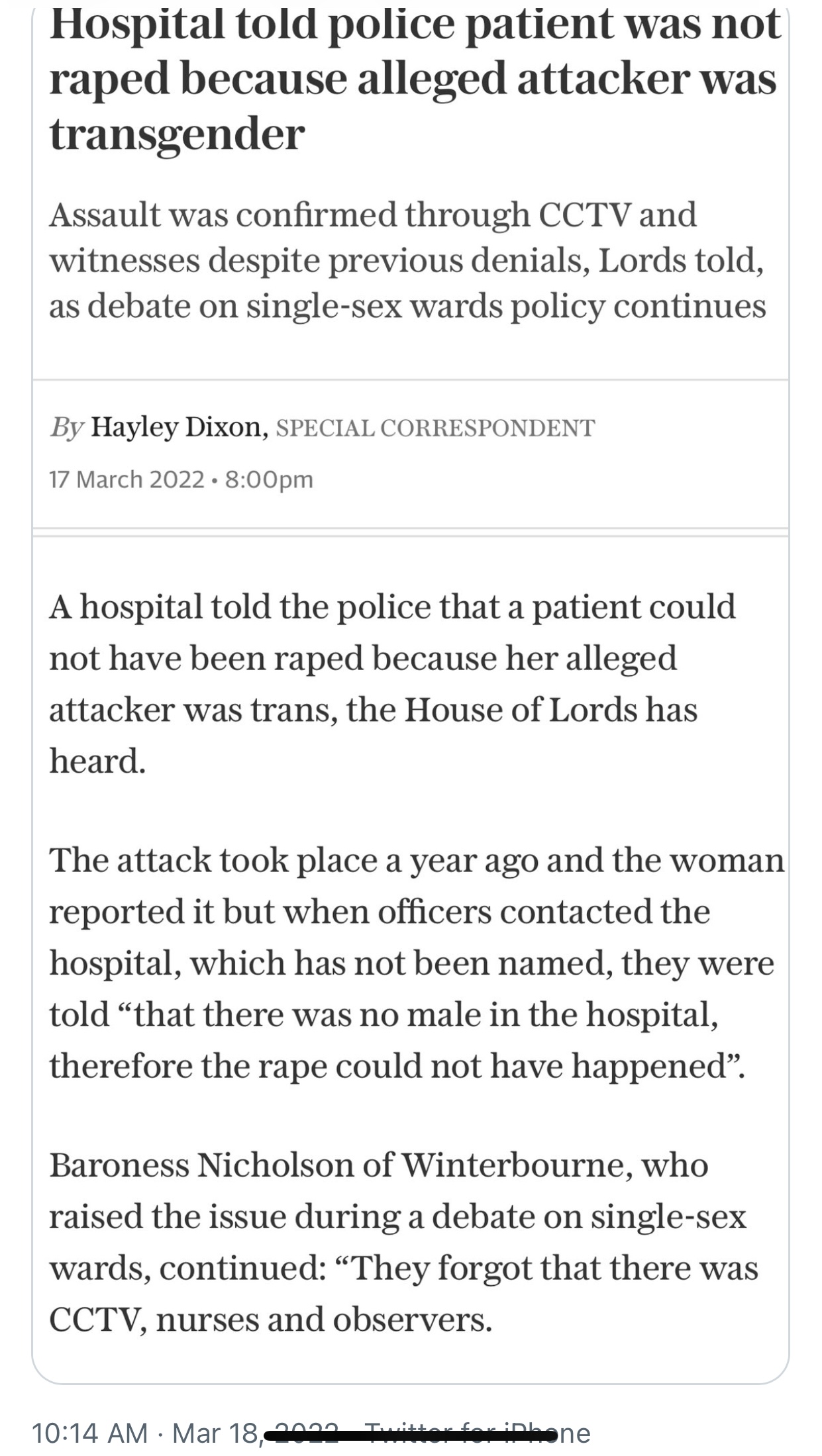
Task: Open the attached article screenshot image
Action: [x=411, y=692]
